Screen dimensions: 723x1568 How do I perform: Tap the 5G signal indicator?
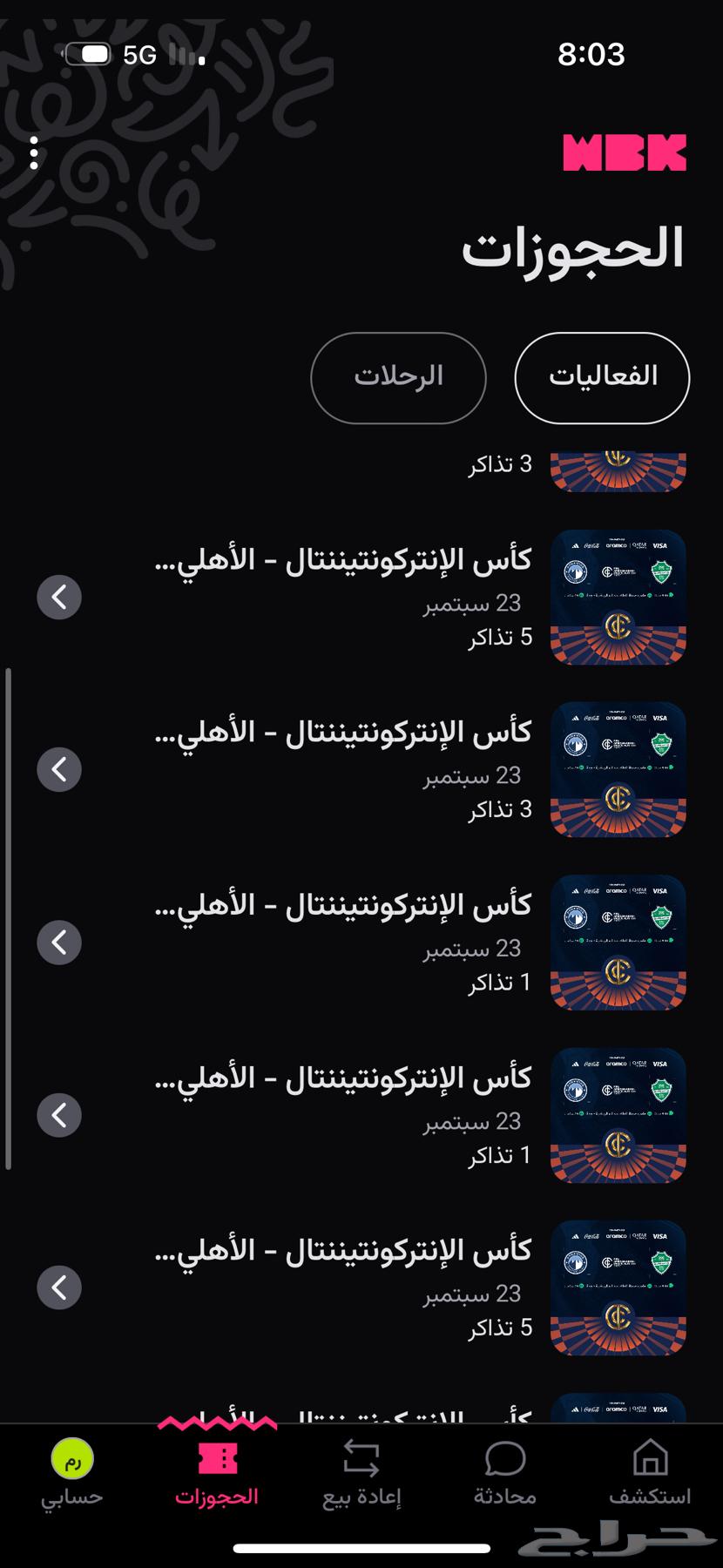139,55
